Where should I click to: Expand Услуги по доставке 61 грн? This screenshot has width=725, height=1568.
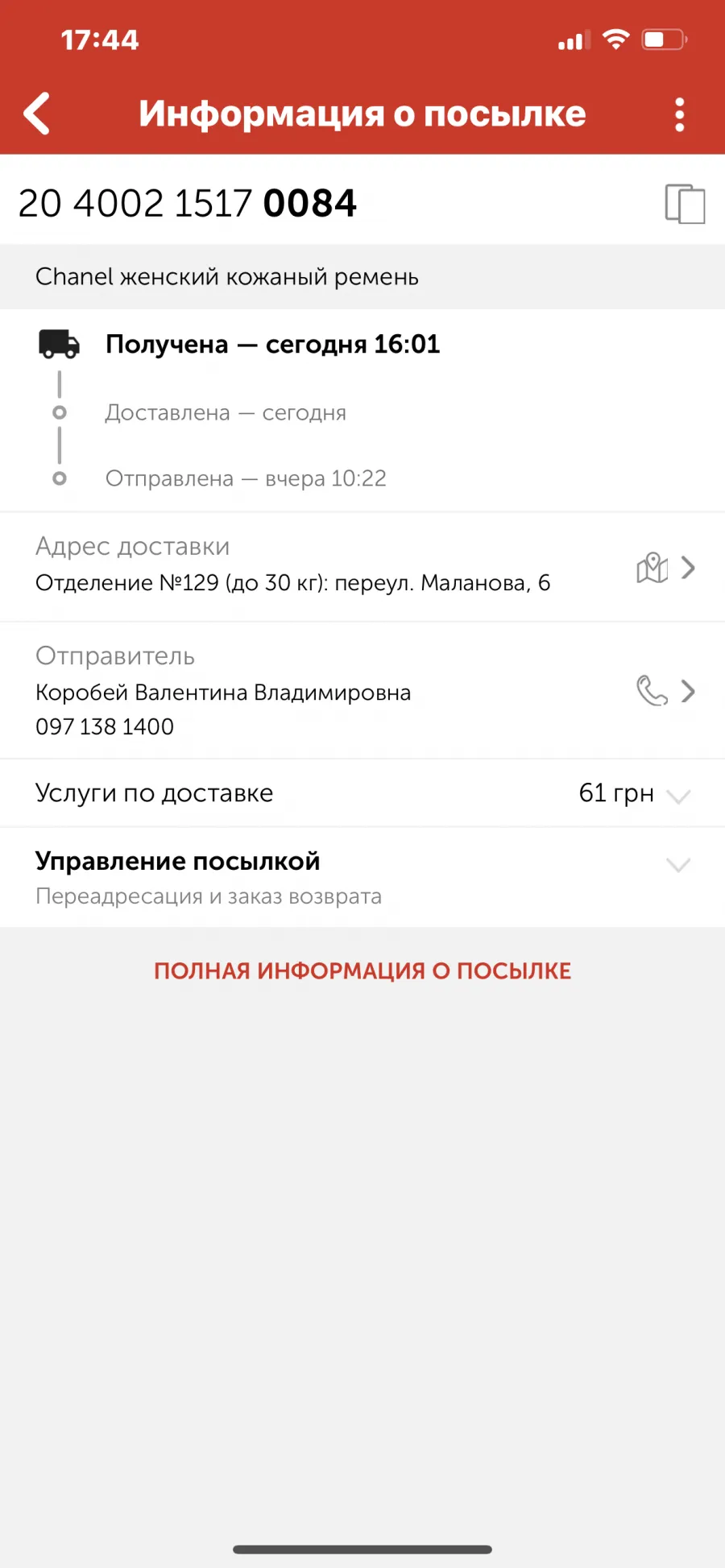362,793
